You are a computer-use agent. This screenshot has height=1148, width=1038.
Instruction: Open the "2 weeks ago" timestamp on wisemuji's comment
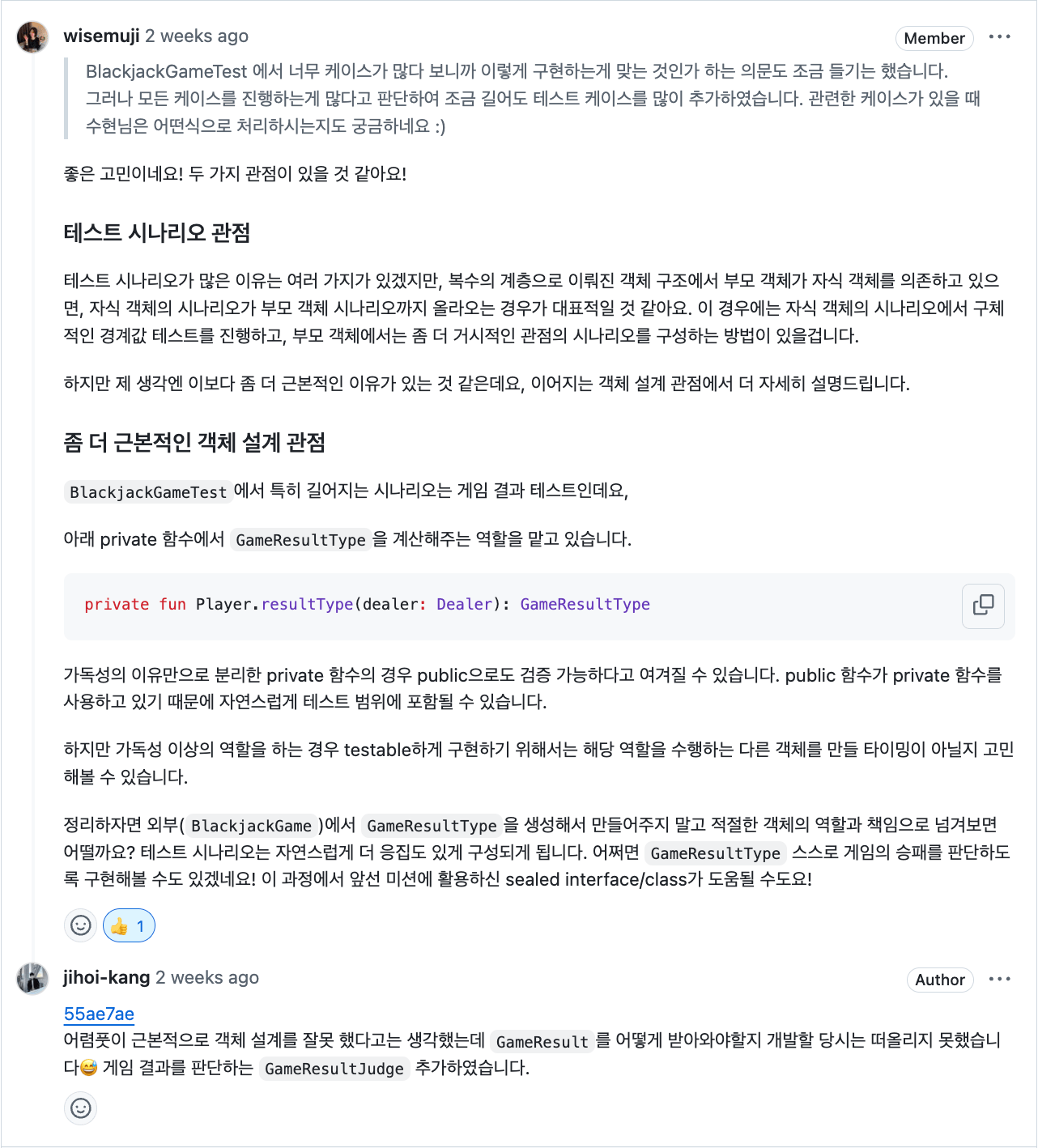pyautogui.click(x=197, y=36)
